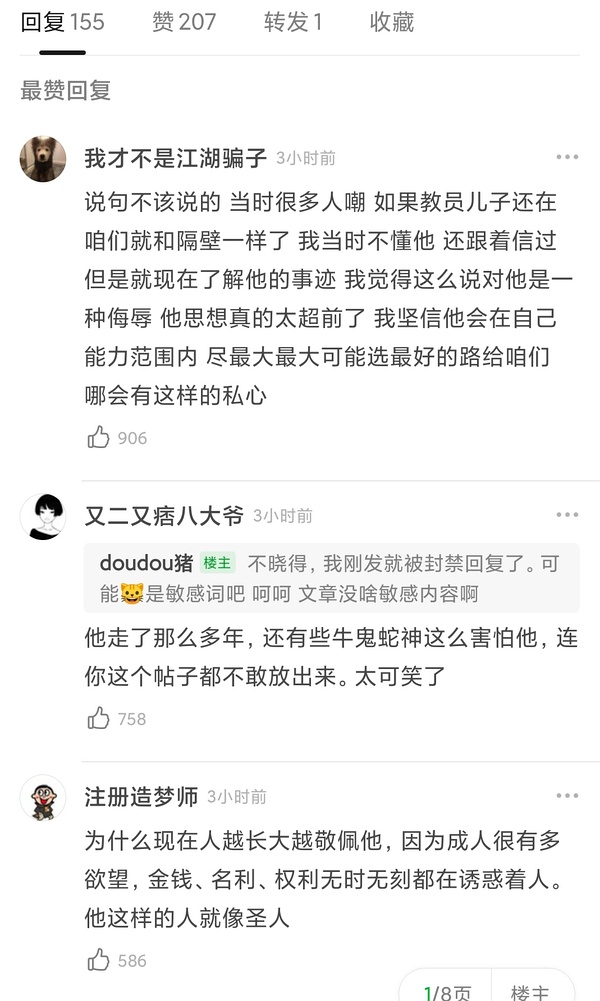Switch to the 回复 155 tab
600x1001 pixels.
[62, 22]
